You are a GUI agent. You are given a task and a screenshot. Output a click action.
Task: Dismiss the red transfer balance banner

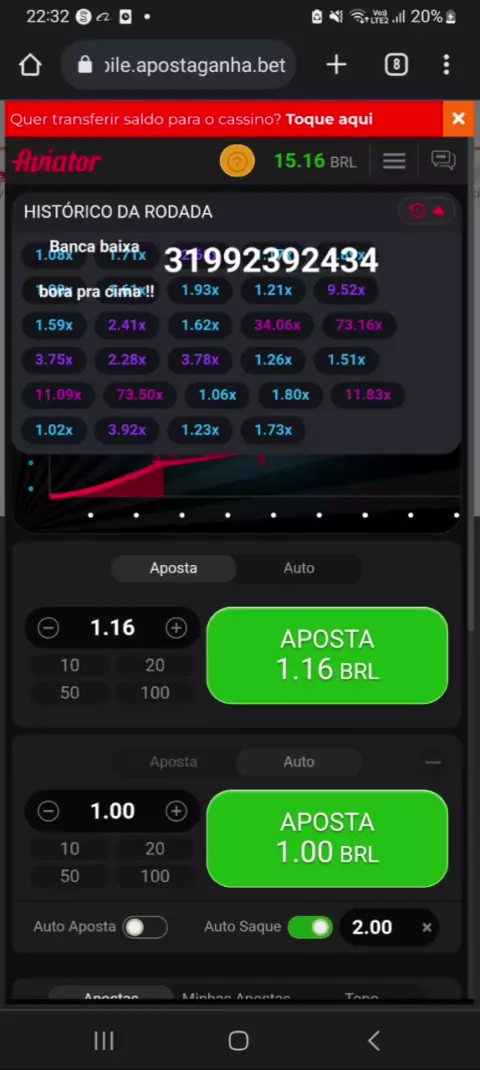pos(458,119)
